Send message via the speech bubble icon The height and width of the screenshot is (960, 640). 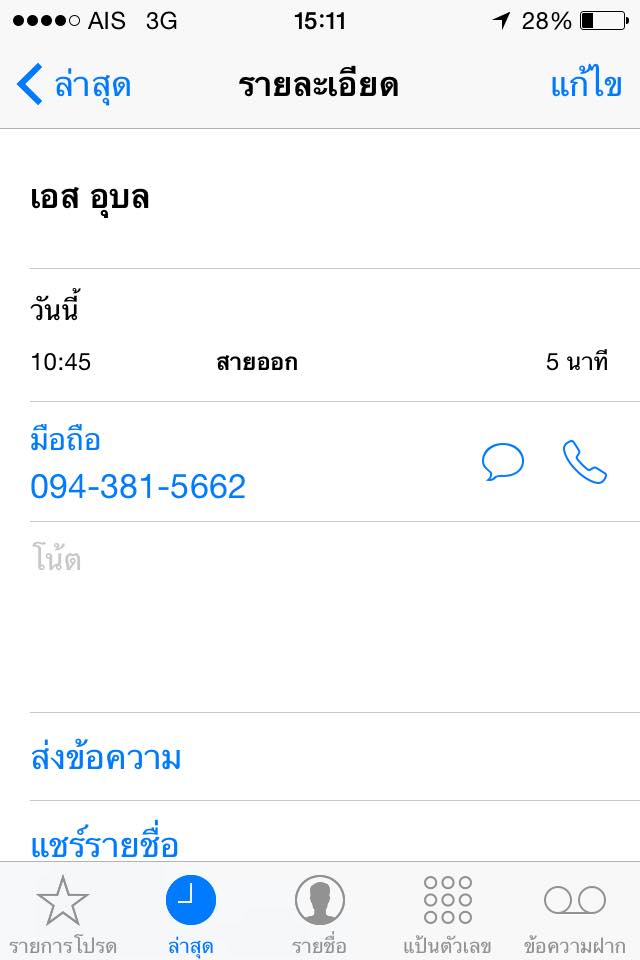(502, 461)
